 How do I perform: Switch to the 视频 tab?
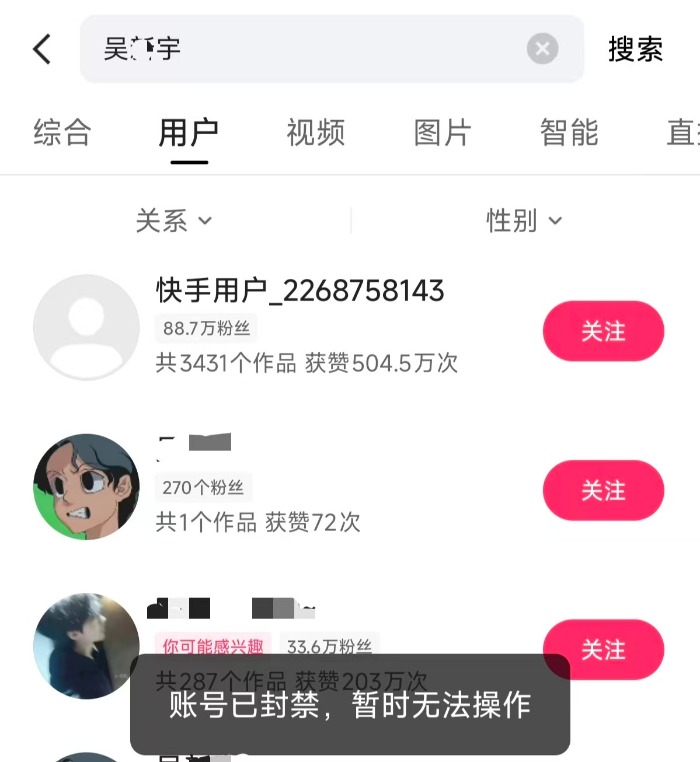[315, 132]
